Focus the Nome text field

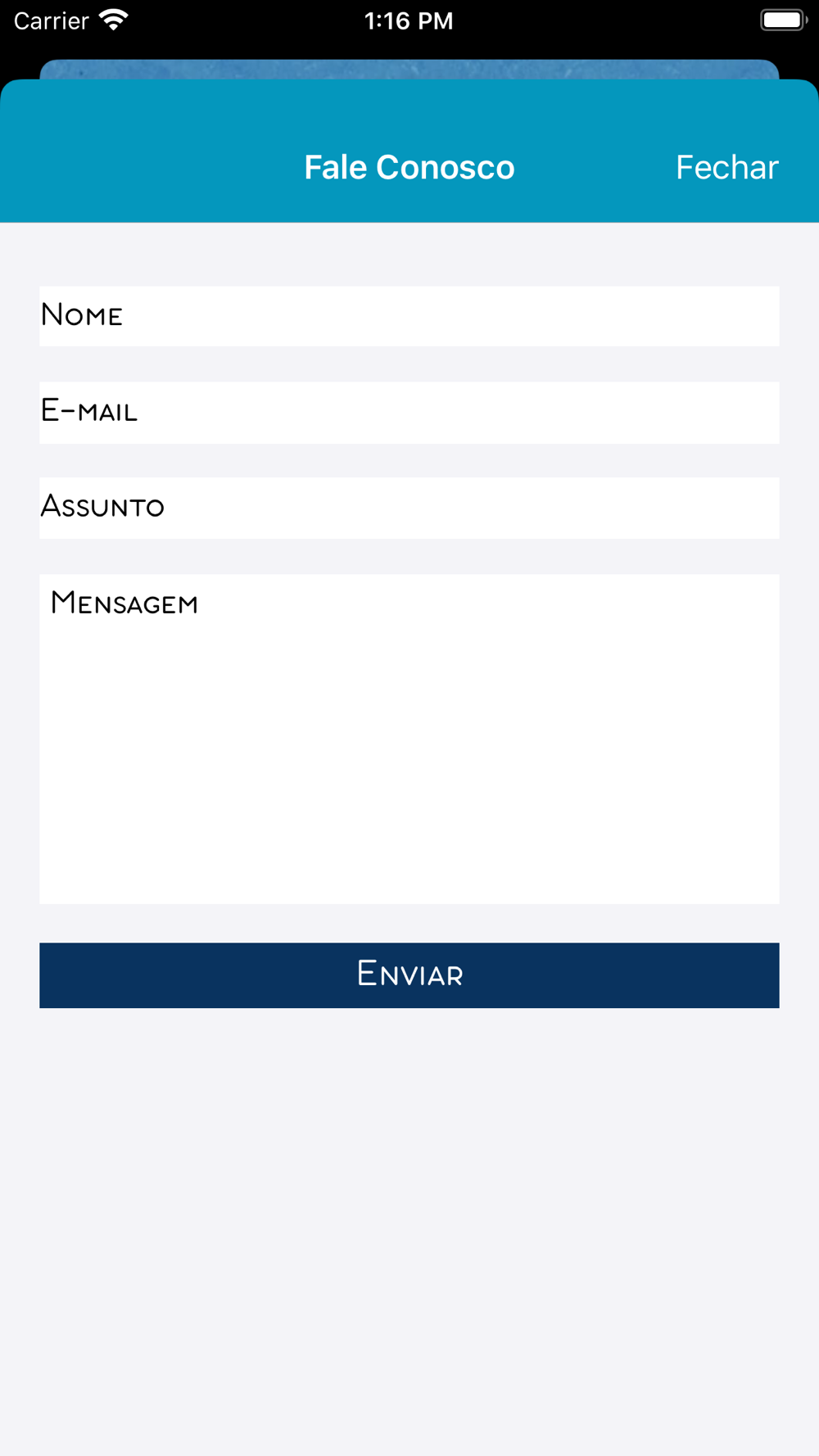(409, 316)
